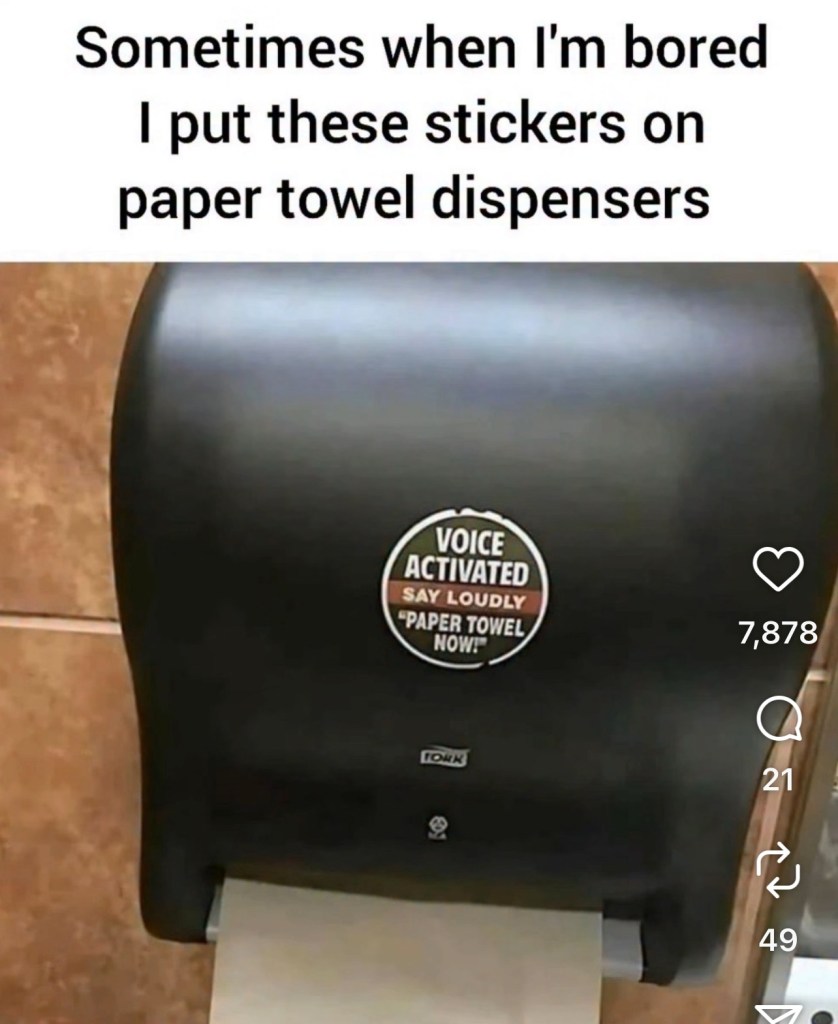Like this paper towel dispenser post
This screenshot has height=1024, width=838.
coord(778,570)
